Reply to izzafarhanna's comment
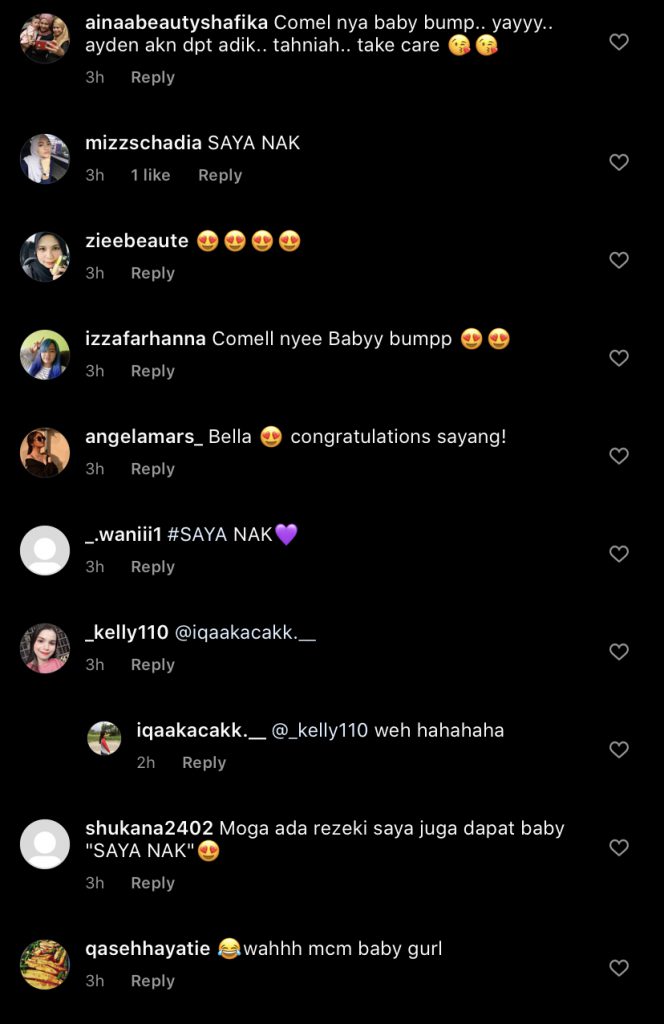The image size is (664, 1024). pos(153,371)
